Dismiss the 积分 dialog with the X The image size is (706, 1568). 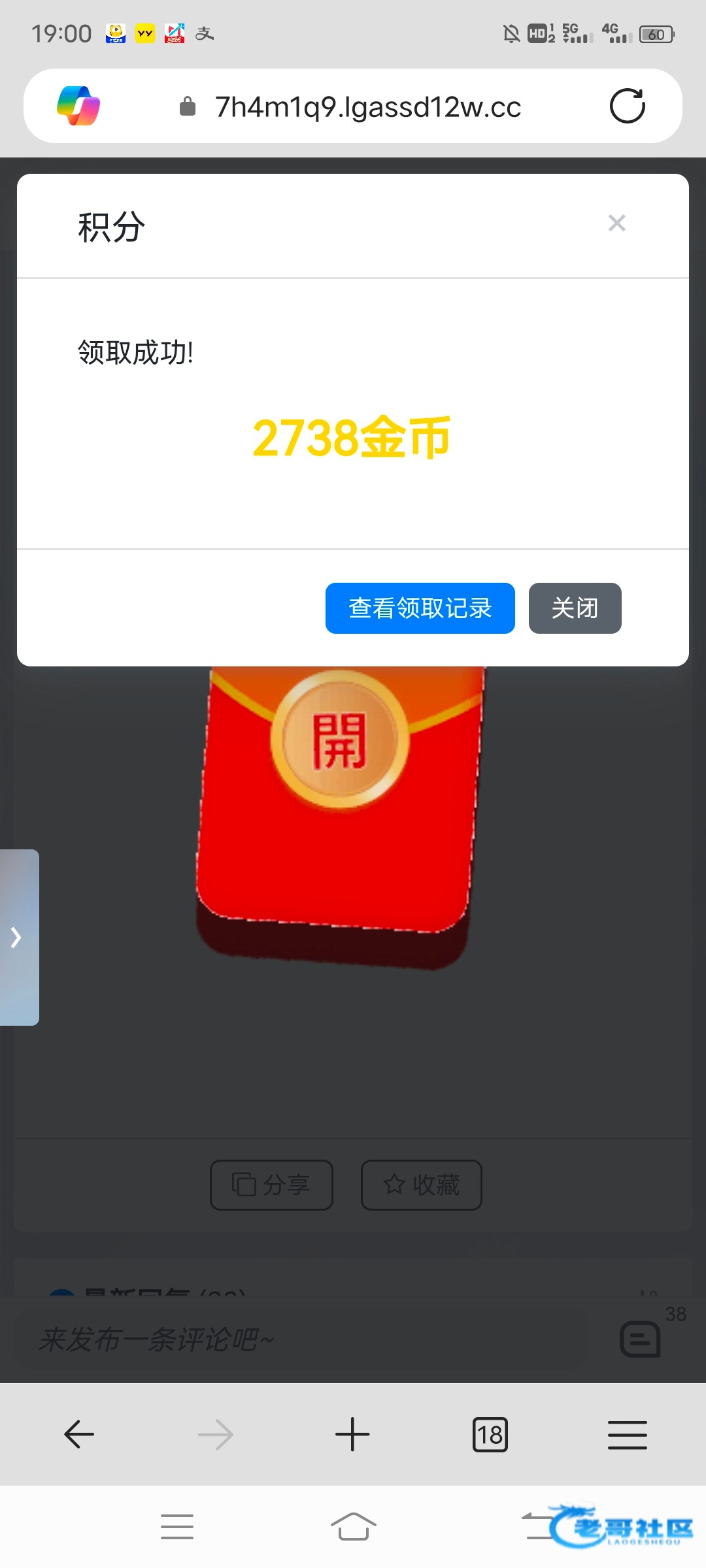pos(616,223)
